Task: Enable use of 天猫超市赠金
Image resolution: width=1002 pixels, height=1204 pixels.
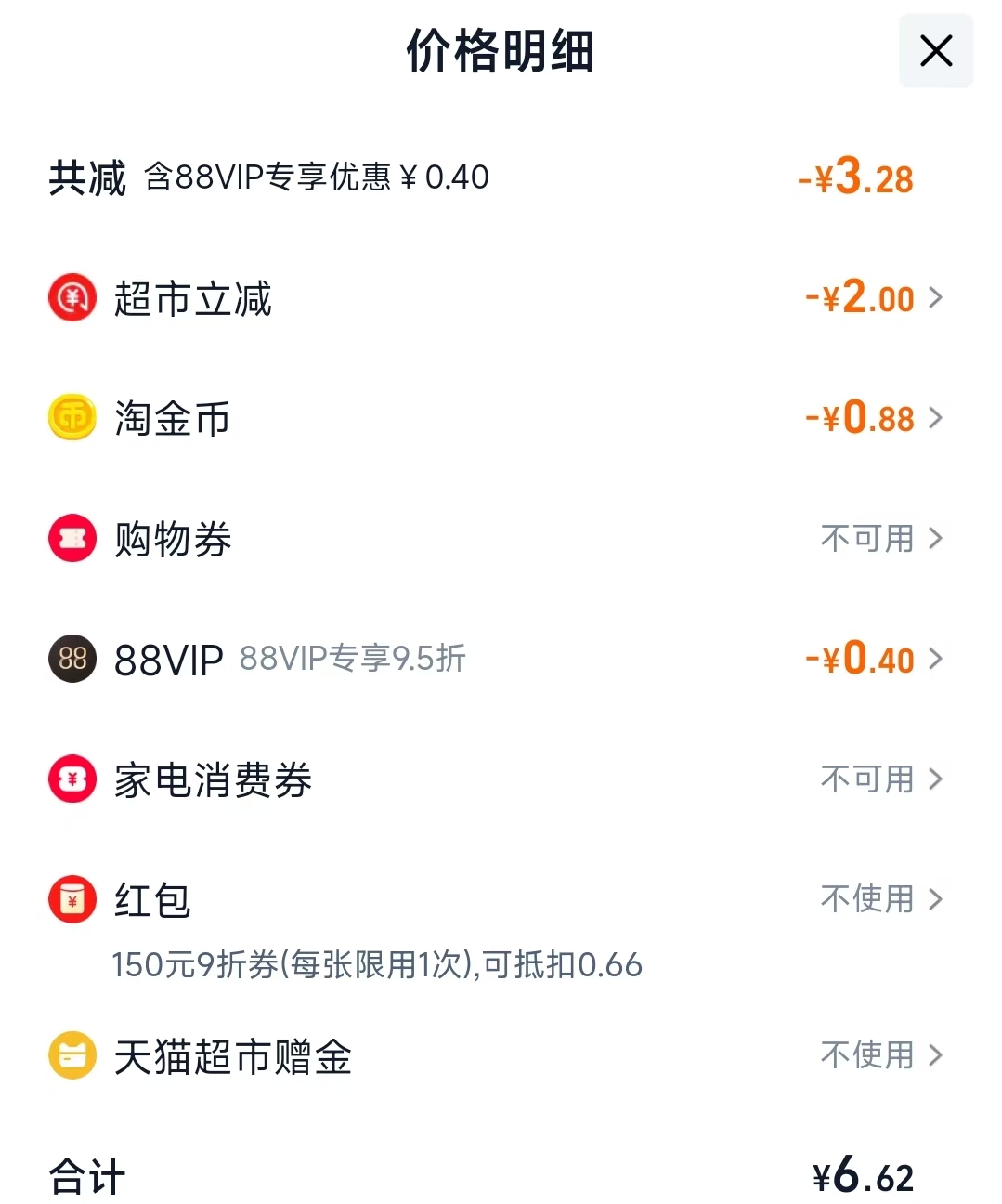Action: 866,1055
